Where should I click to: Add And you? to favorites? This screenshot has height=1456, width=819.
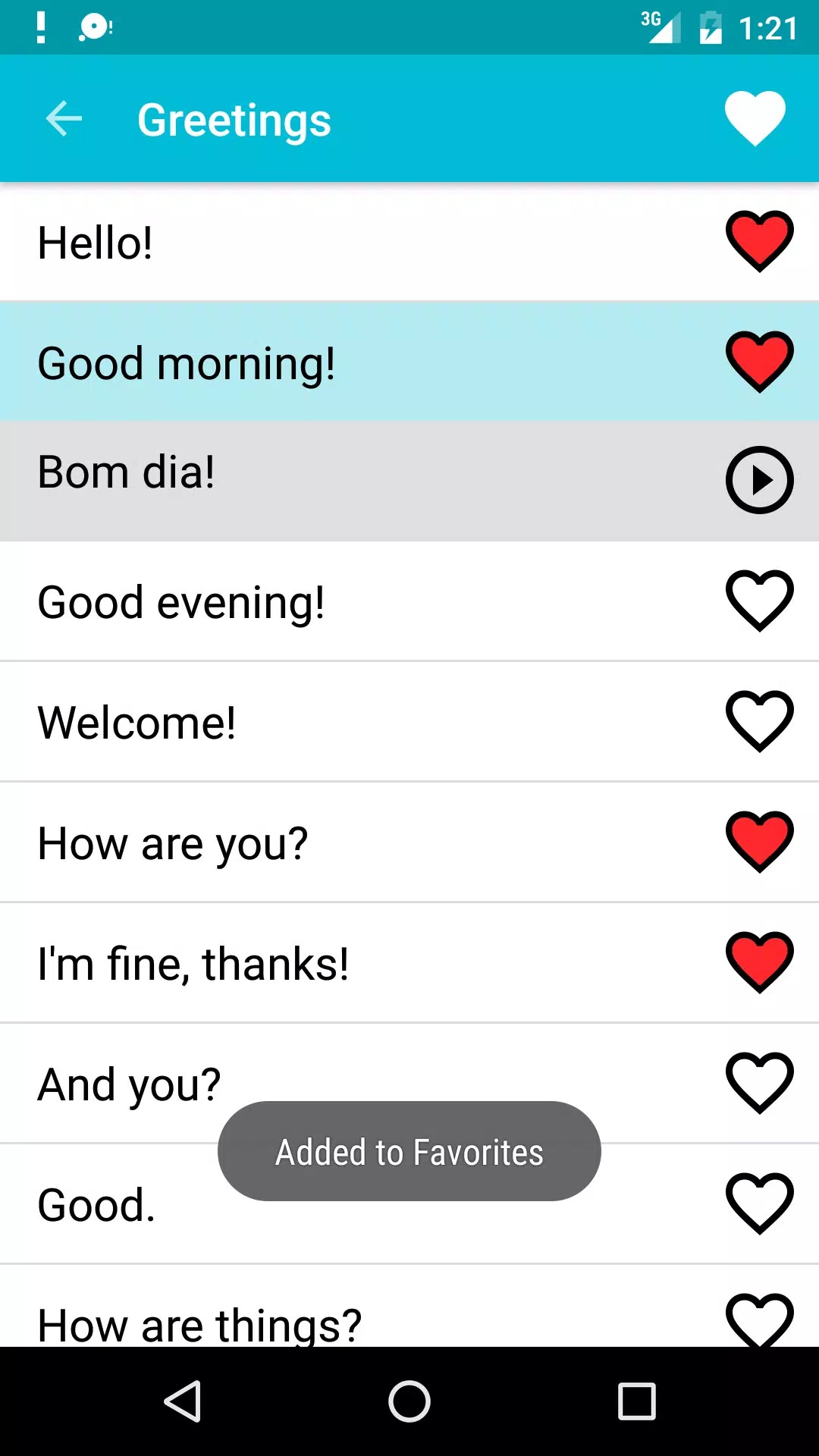[759, 1084]
